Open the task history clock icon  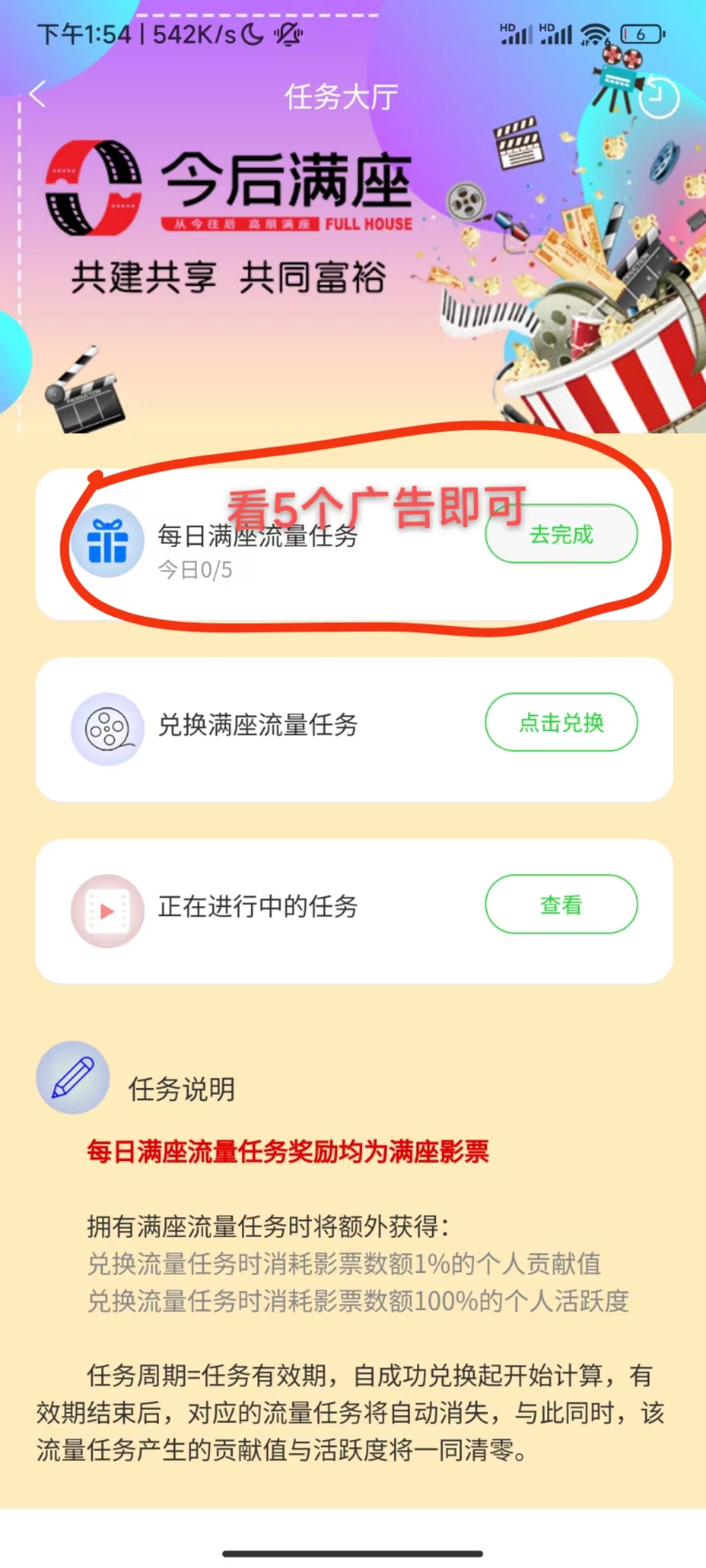point(658,98)
